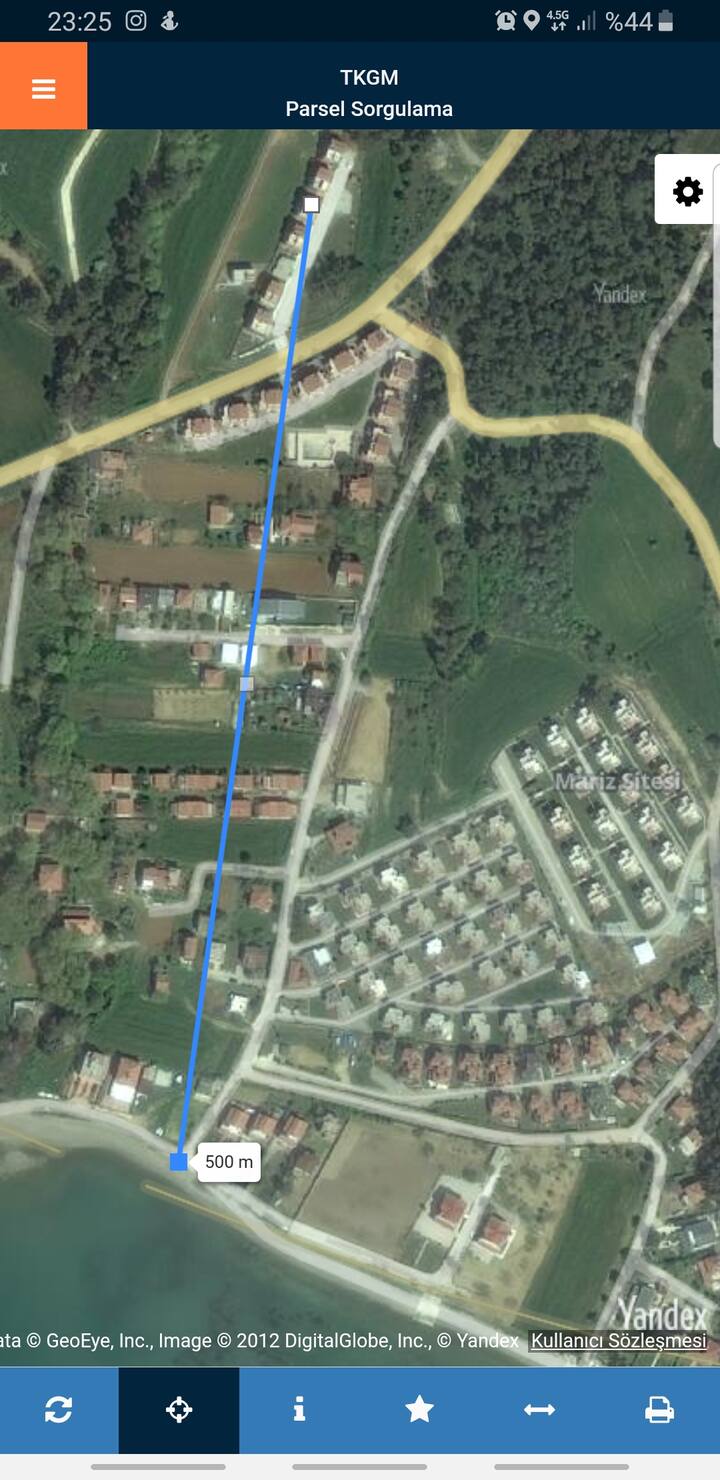Tap the print icon

point(659,1410)
